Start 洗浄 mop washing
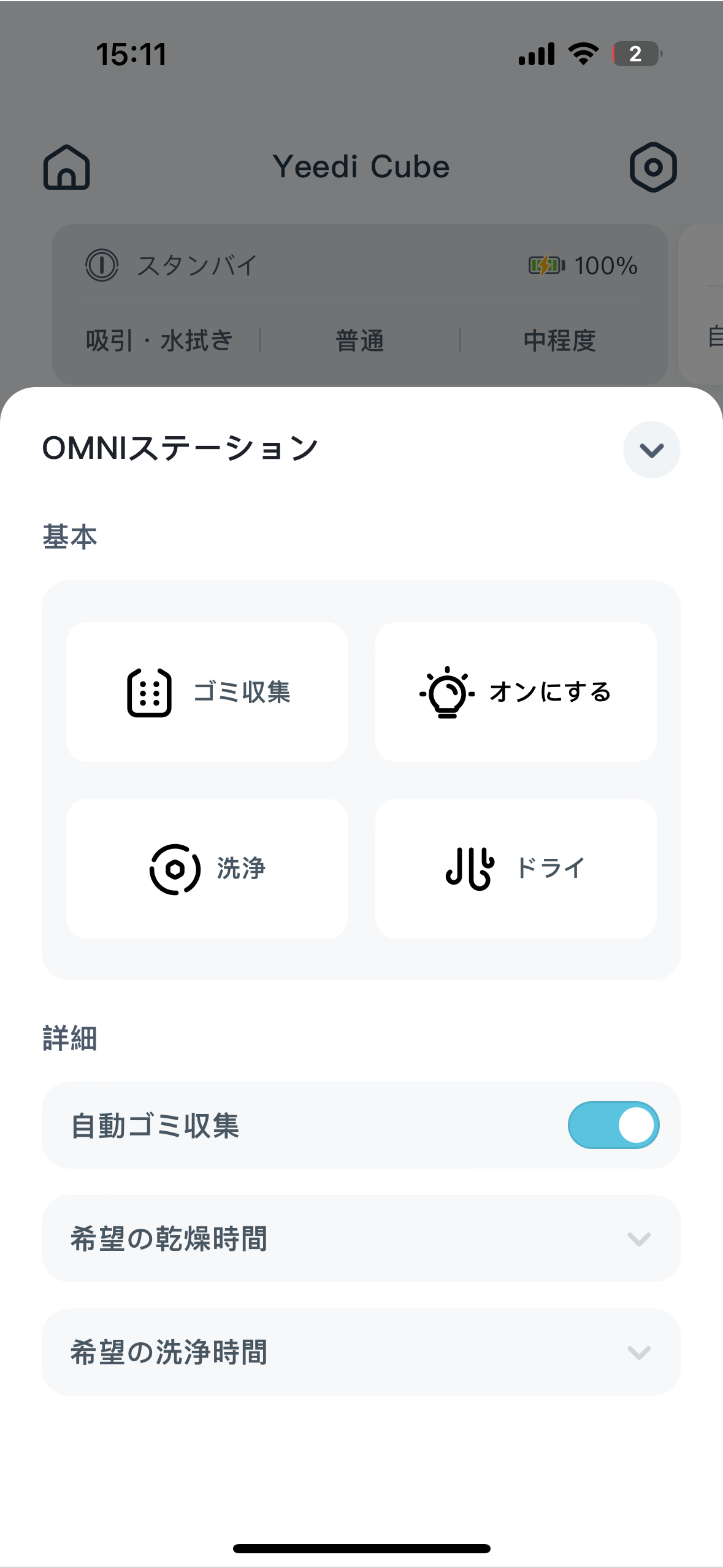 point(207,869)
